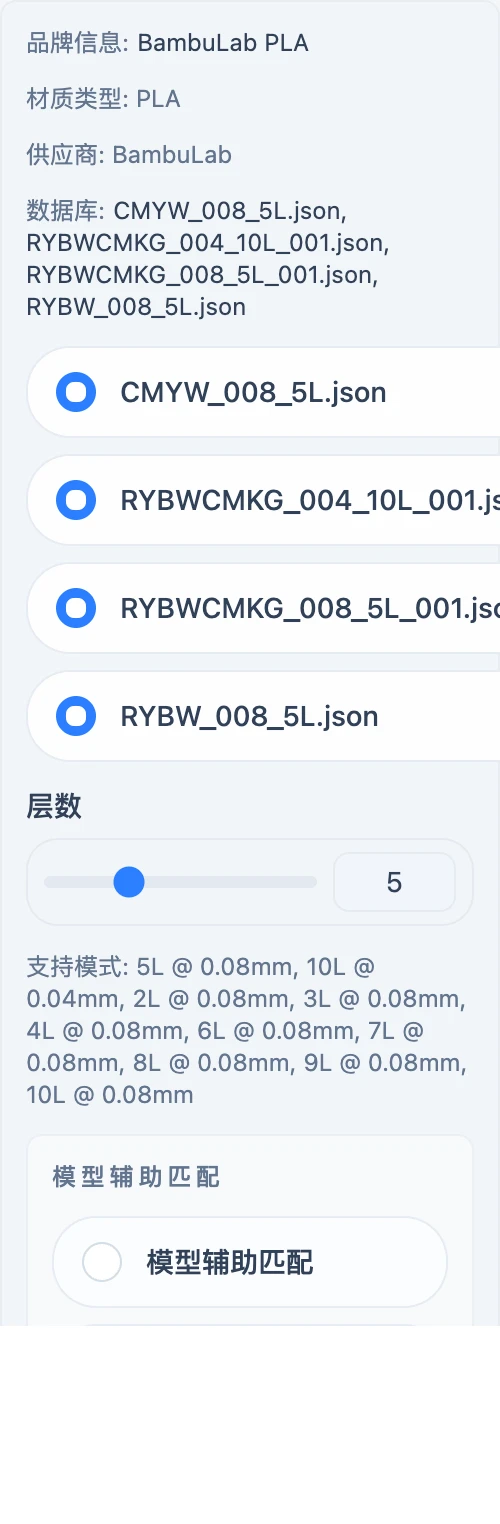The height and width of the screenshot is (1524, 500).
Task: Tap the layer count number field showing 5
Action: click(x=394, y=882)
